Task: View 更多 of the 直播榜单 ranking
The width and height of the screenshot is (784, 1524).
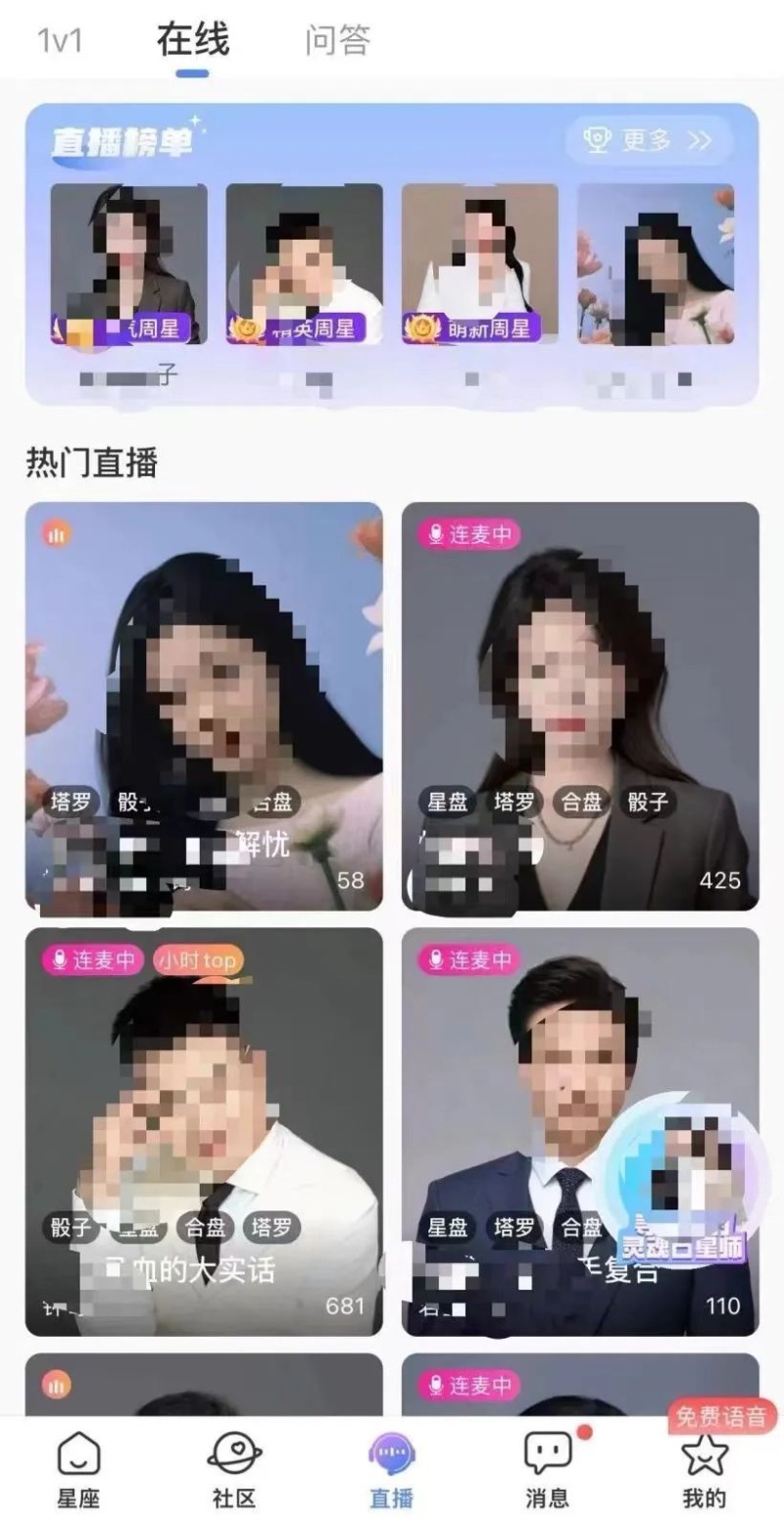Action: pyautogui.click(x=649, y=141)
